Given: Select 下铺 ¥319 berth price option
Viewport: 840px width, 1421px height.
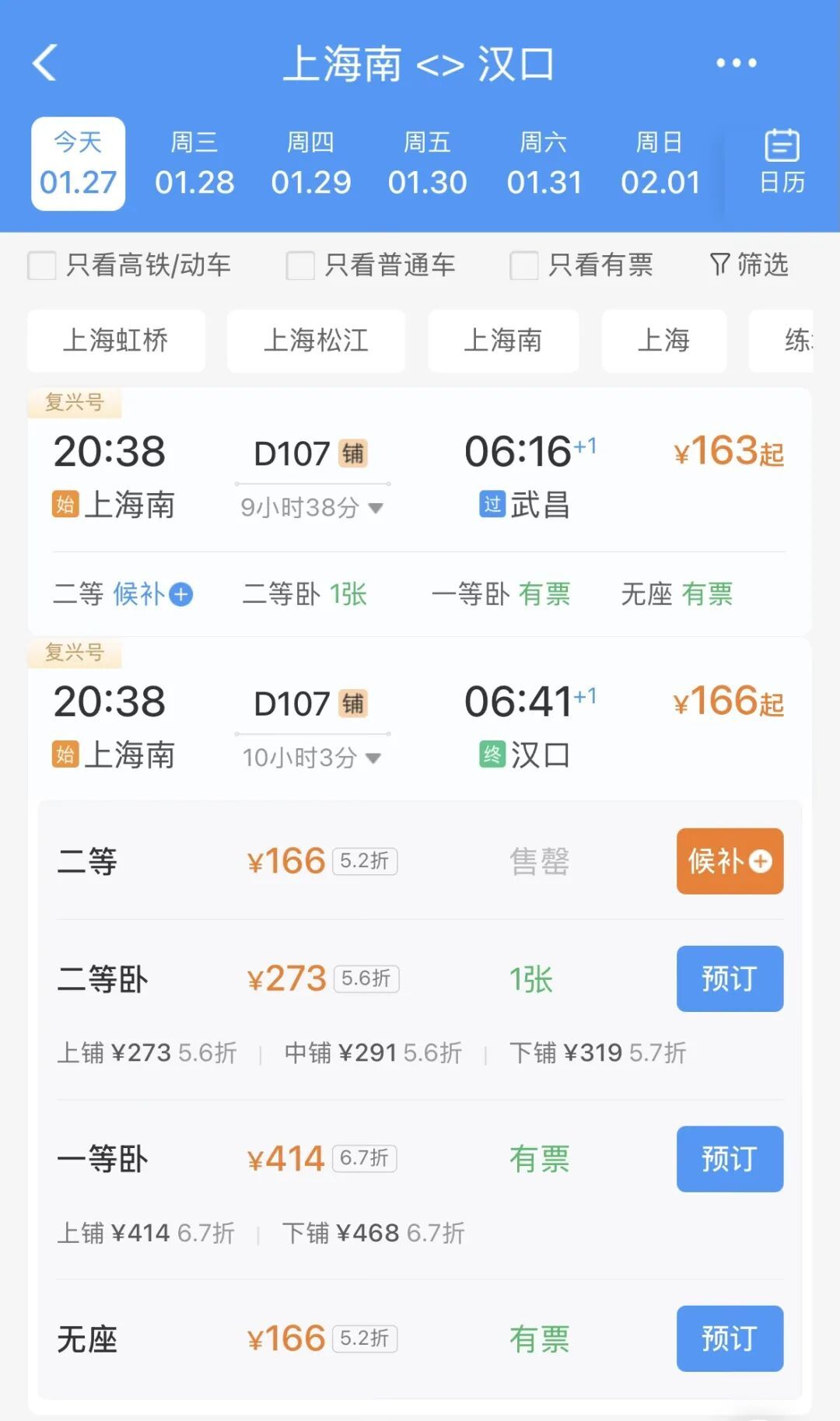Looking at the screenshot, I should (599, 1052).
